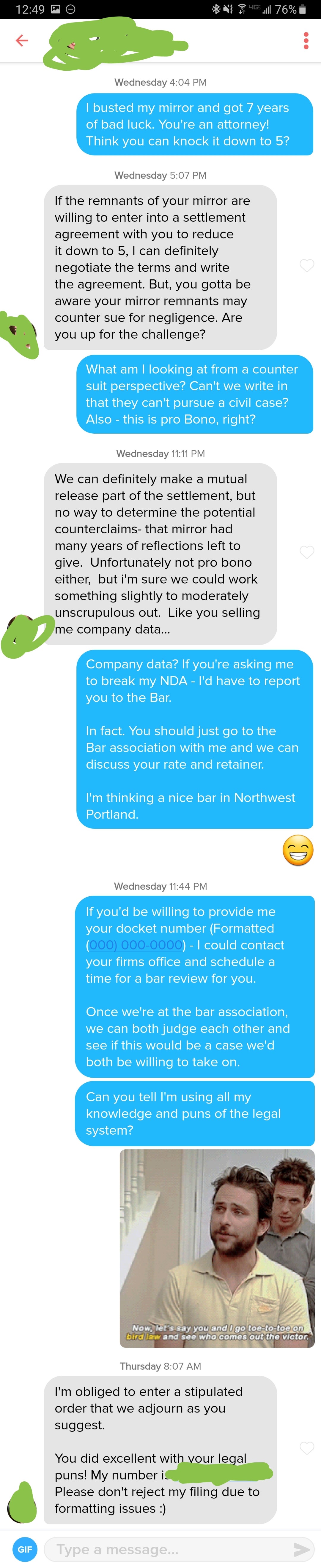Like the message about mirror remnants settlement
Screen dimensions: 321x1568
pos(306,265)
